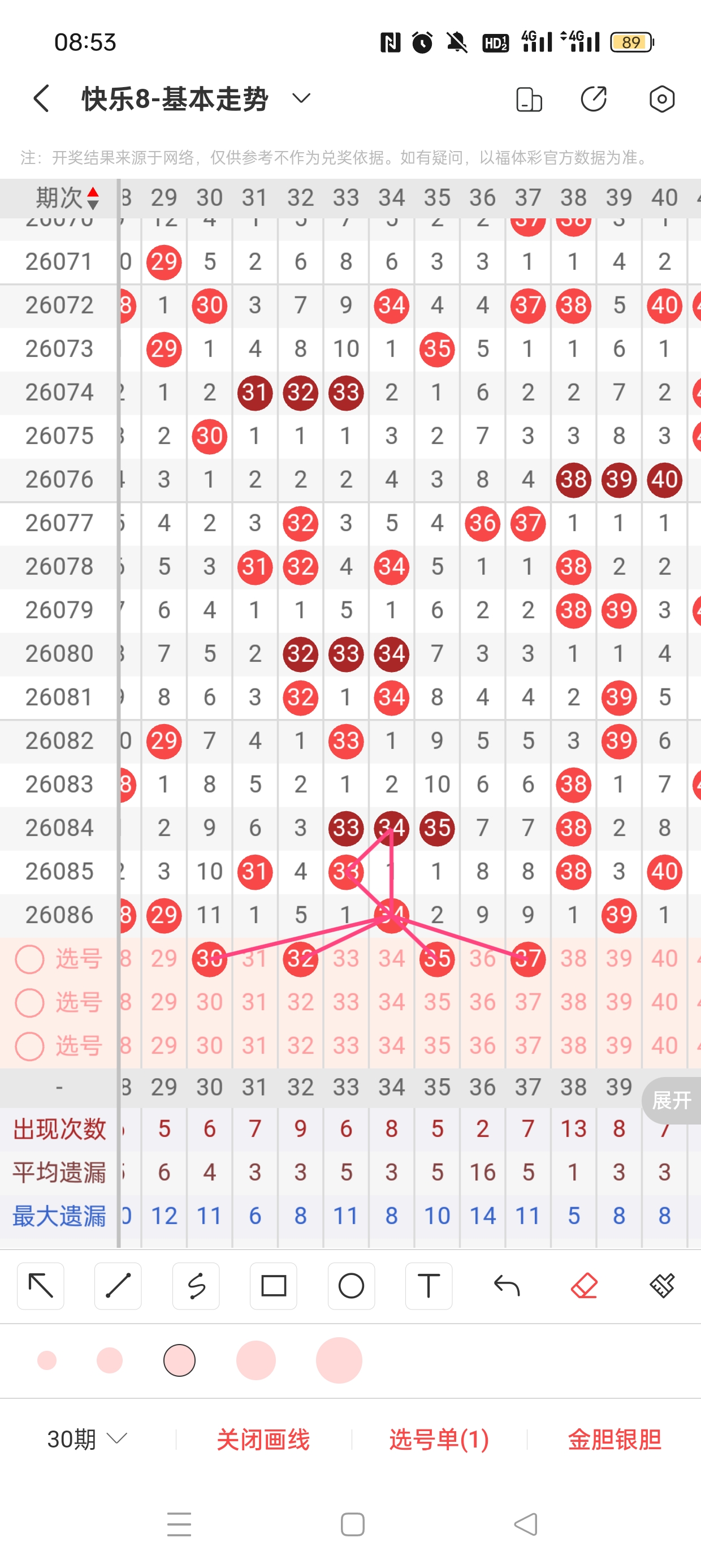
Task: Clear all drawings with the broom tool
Action: point(661,1286)
